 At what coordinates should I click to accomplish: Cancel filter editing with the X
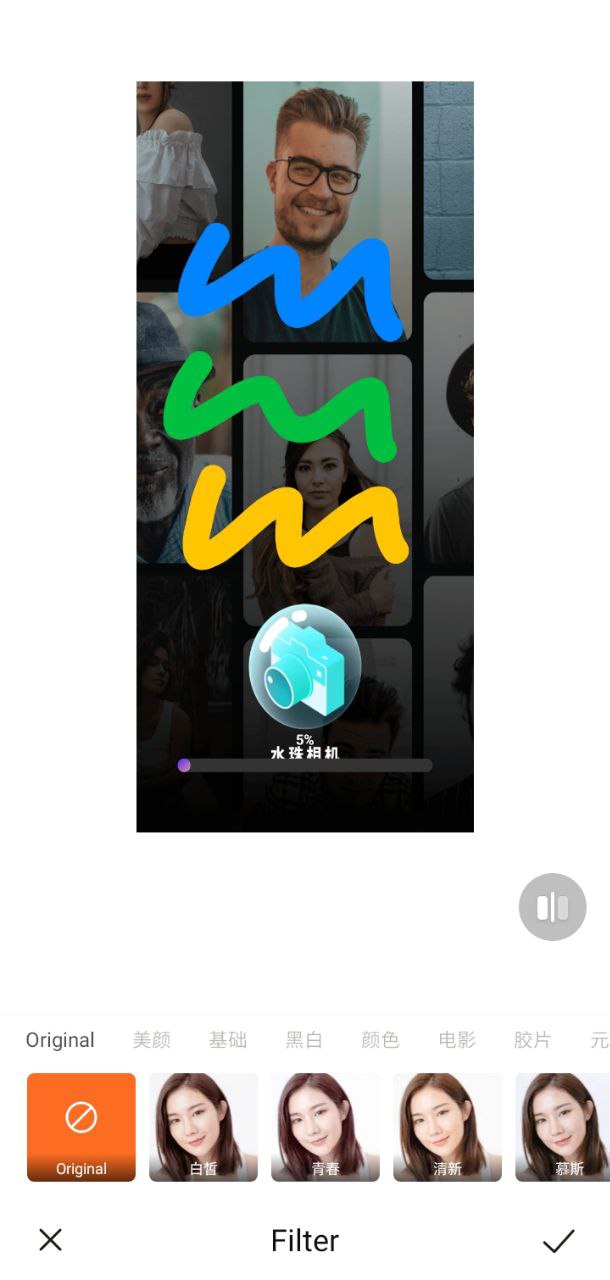[50, 1240]
